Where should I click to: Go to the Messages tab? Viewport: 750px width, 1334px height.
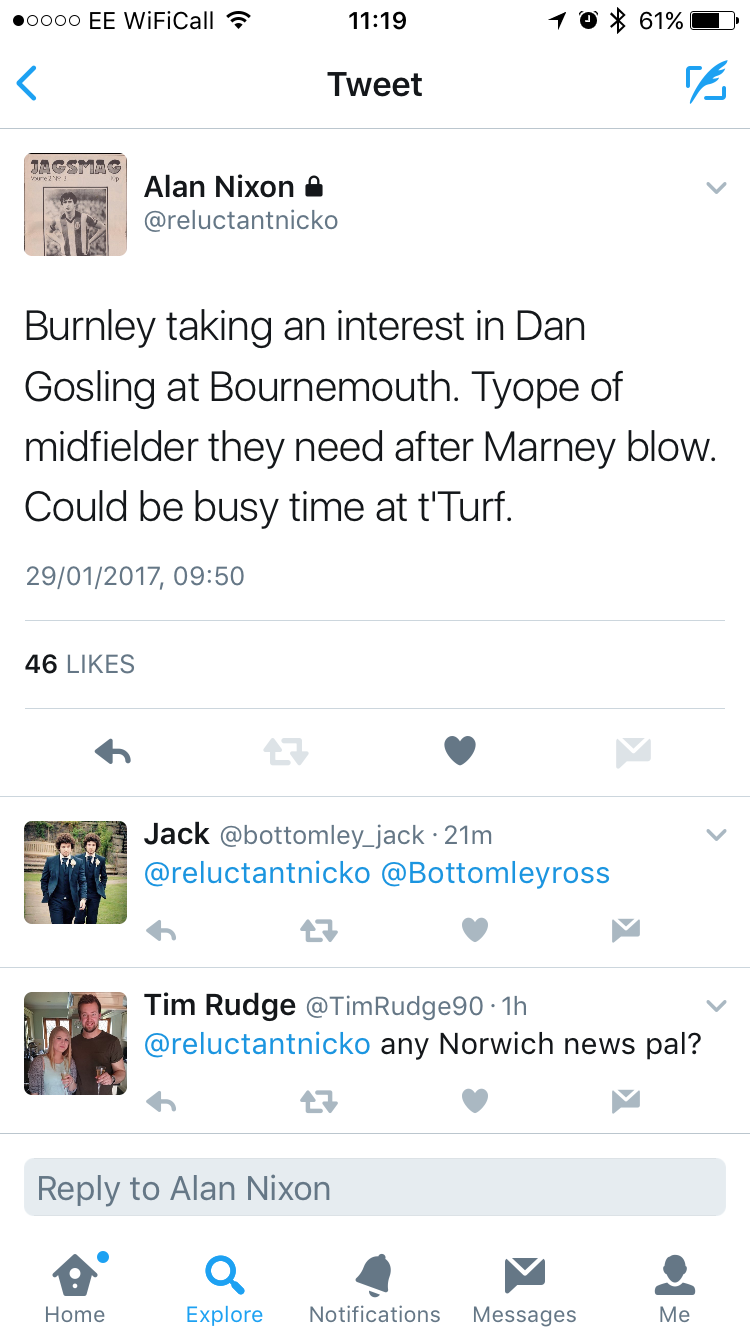point(524,1288)
